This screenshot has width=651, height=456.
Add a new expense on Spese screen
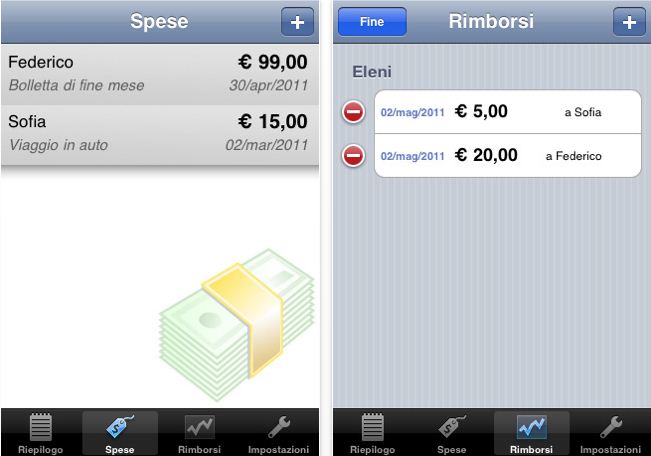coord(296,21)
